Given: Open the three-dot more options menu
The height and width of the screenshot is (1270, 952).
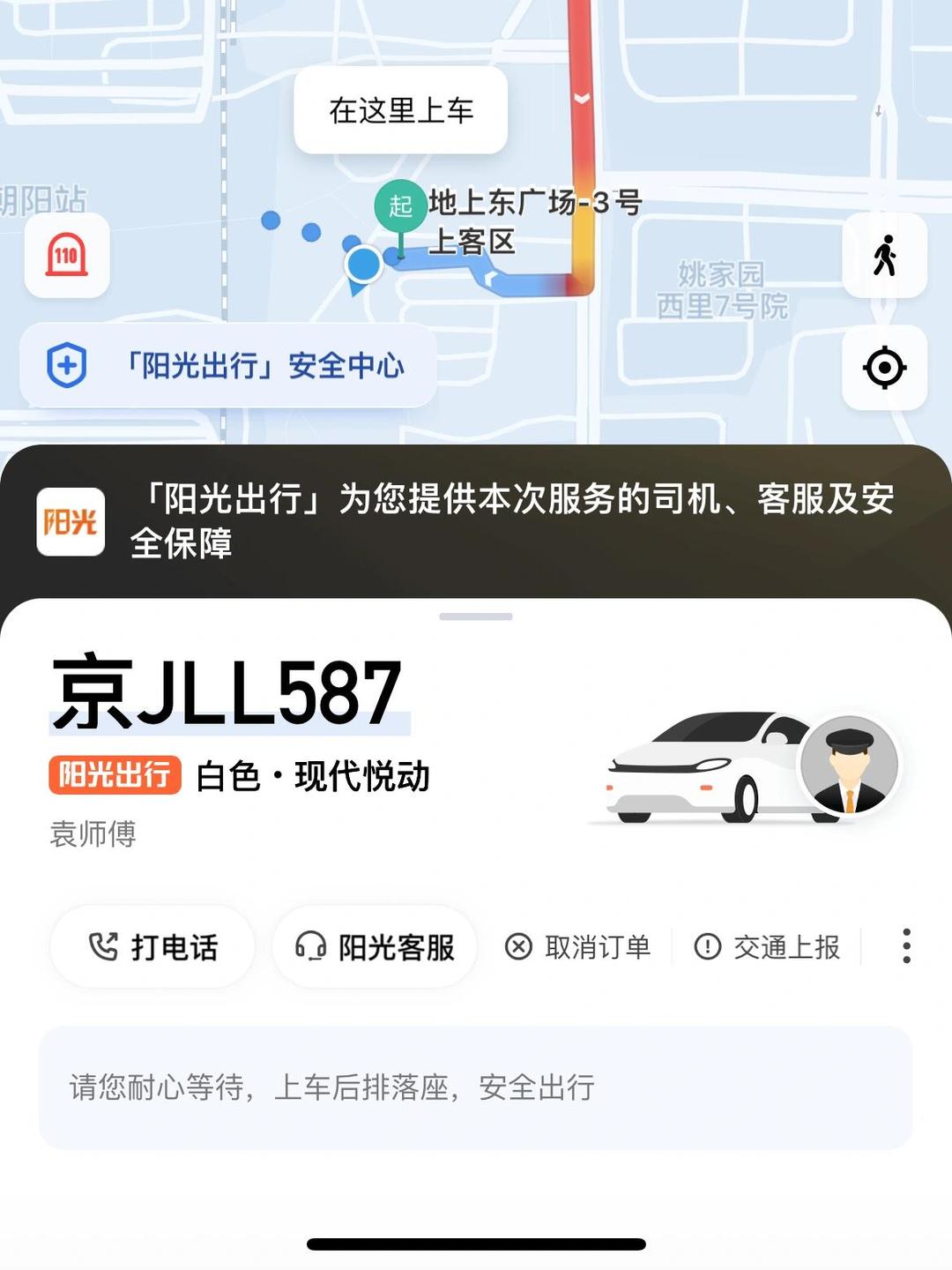Looking at the screenshot, I should pyautogui.click(x=904, y=946).
